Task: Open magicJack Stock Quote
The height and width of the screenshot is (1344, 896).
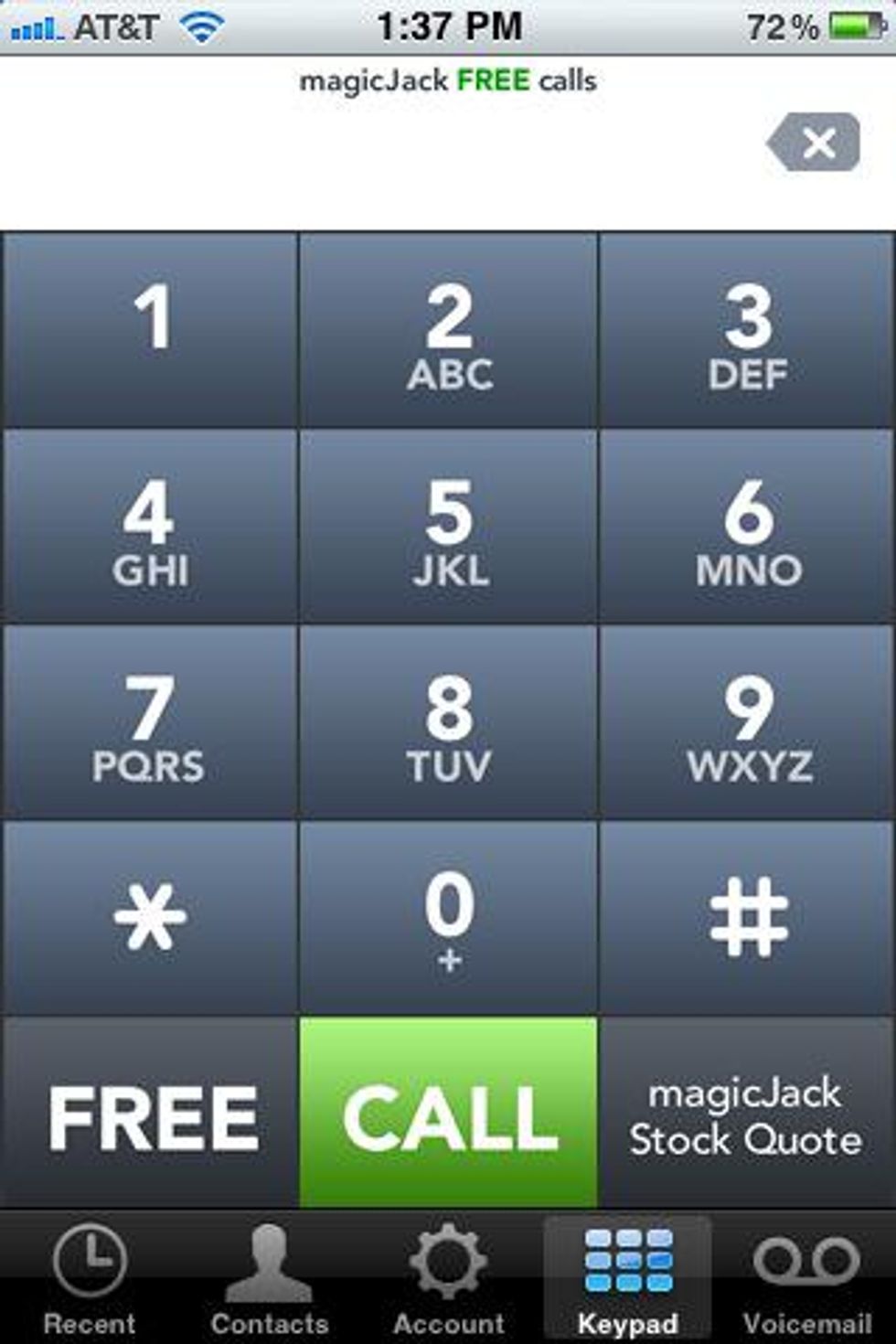Action: 746,1115
